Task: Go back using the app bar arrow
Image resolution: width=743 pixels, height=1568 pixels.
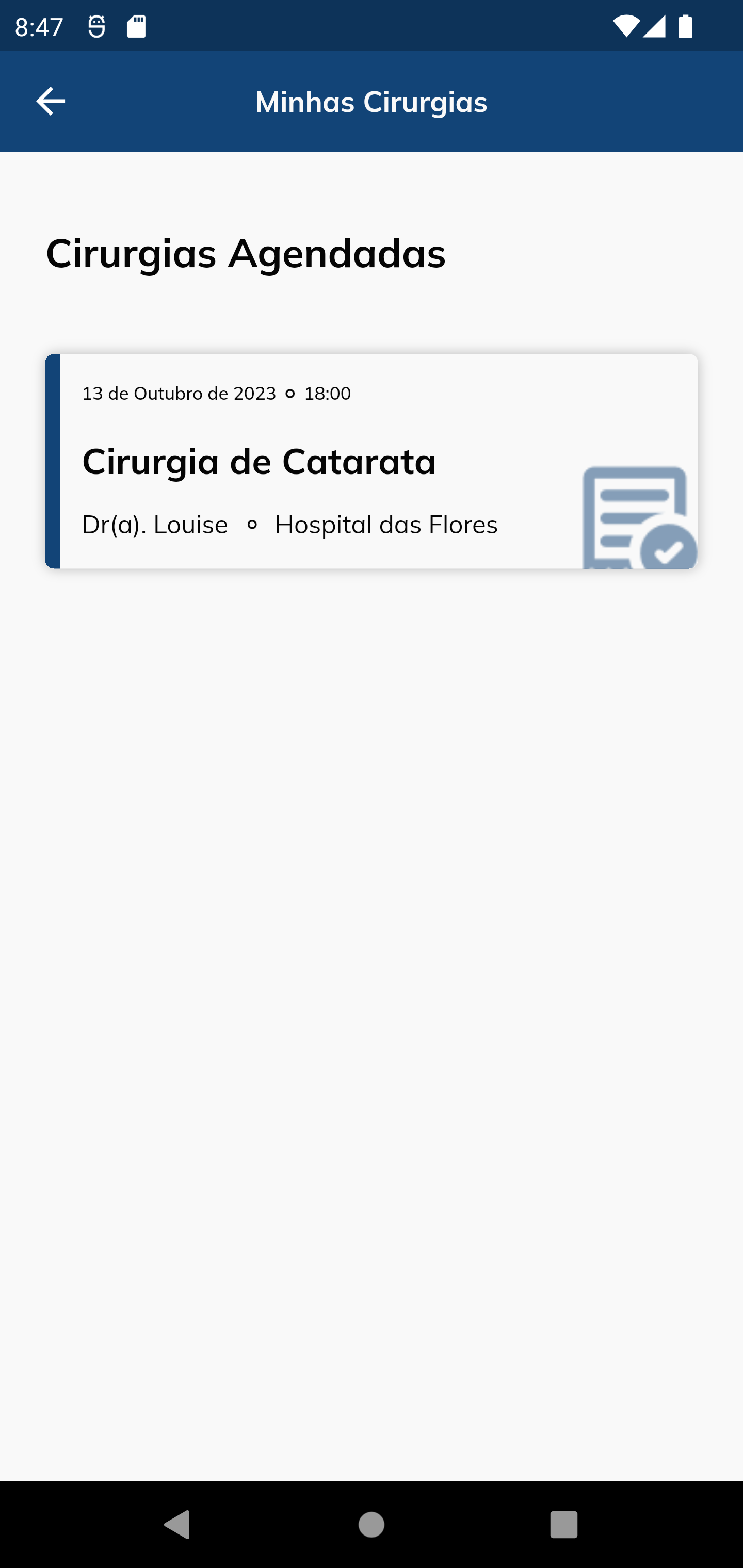Action: point(51,101)
